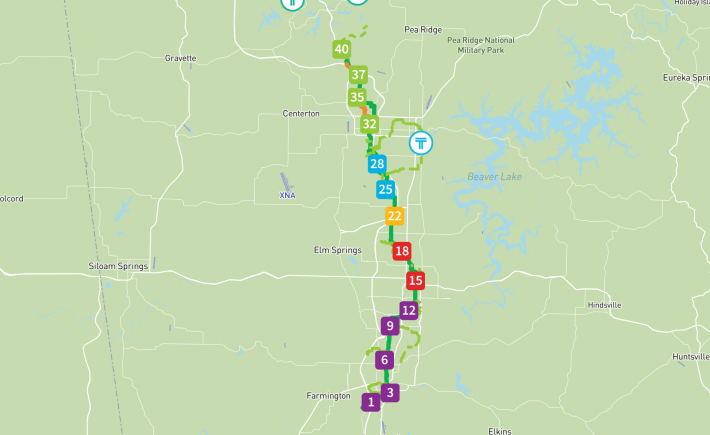The height and width of the screenshot is (435, 710).
Task: Open the trailhead icon near Beaver Lake
Action: pos(423,143)
